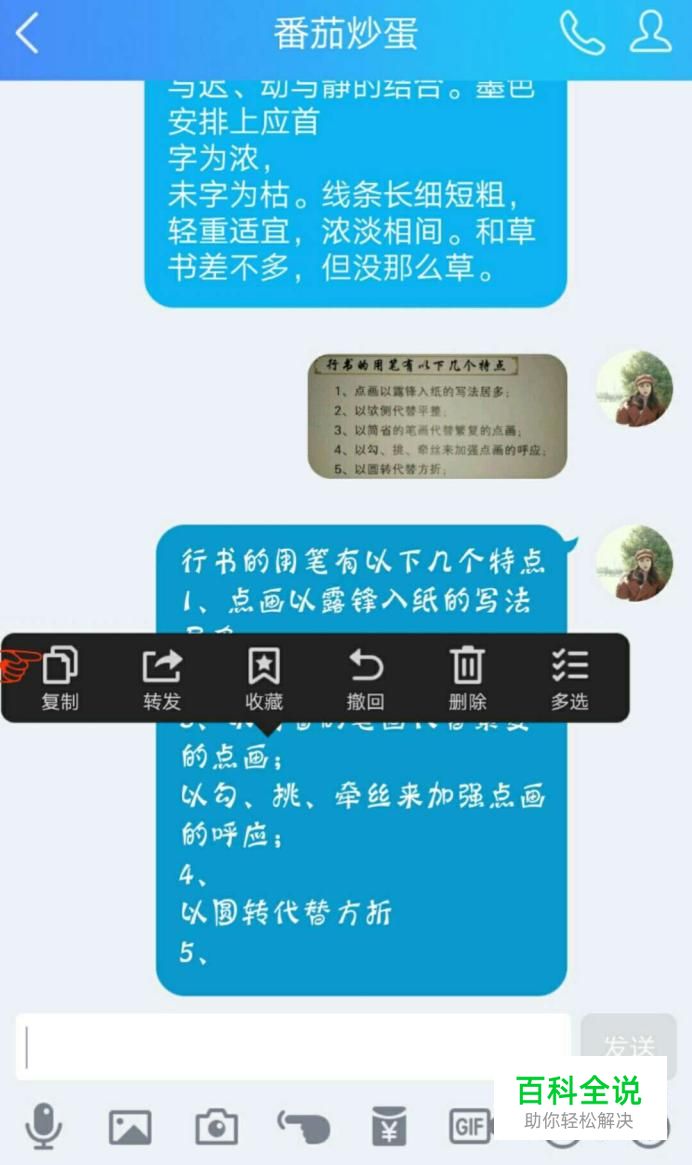This screenshot has height=1165, width=692.
Task: Tap 转发 to forward the message
Action: coord(162,678)
